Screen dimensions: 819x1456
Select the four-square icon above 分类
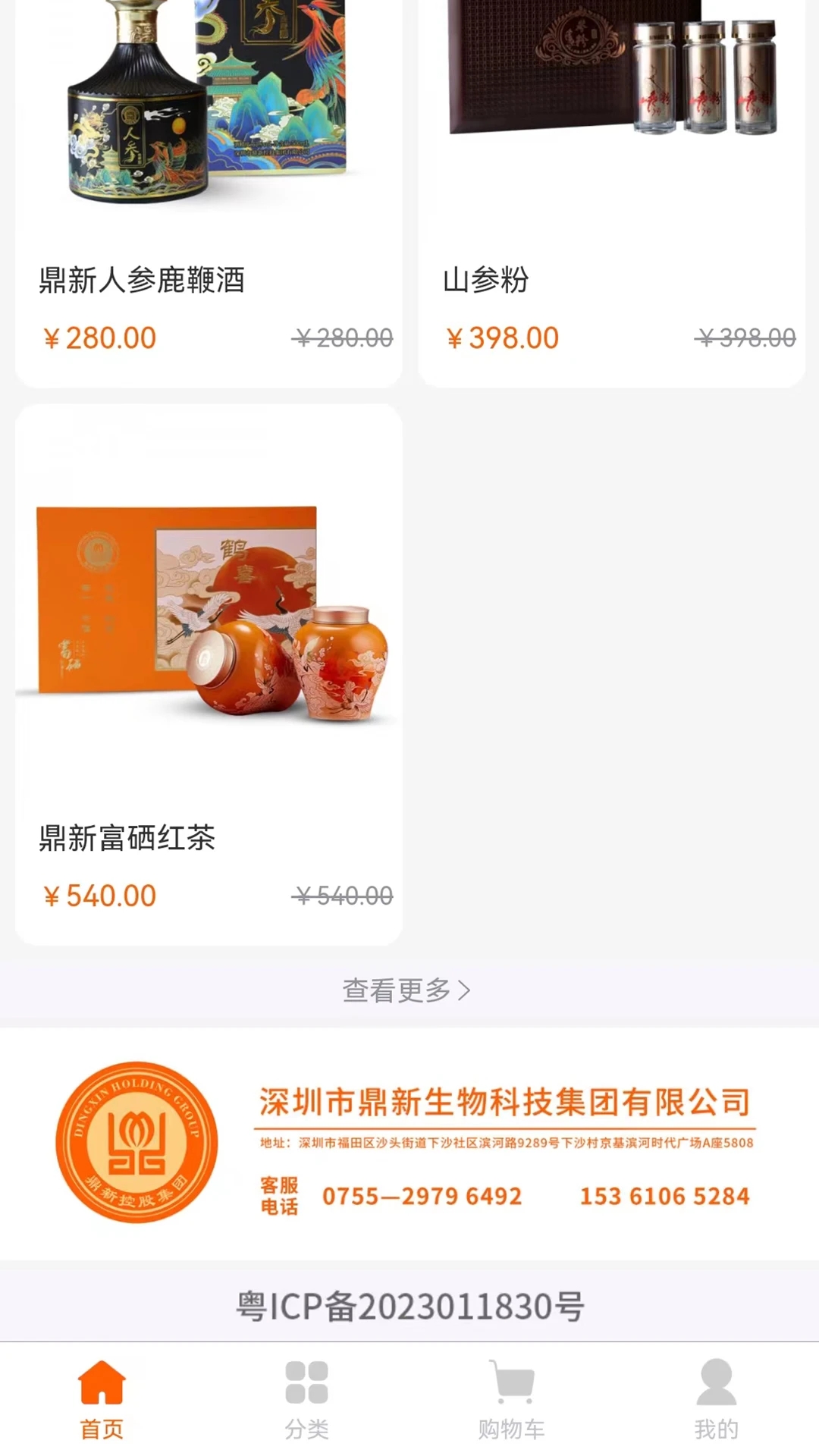click(305, 1382)
